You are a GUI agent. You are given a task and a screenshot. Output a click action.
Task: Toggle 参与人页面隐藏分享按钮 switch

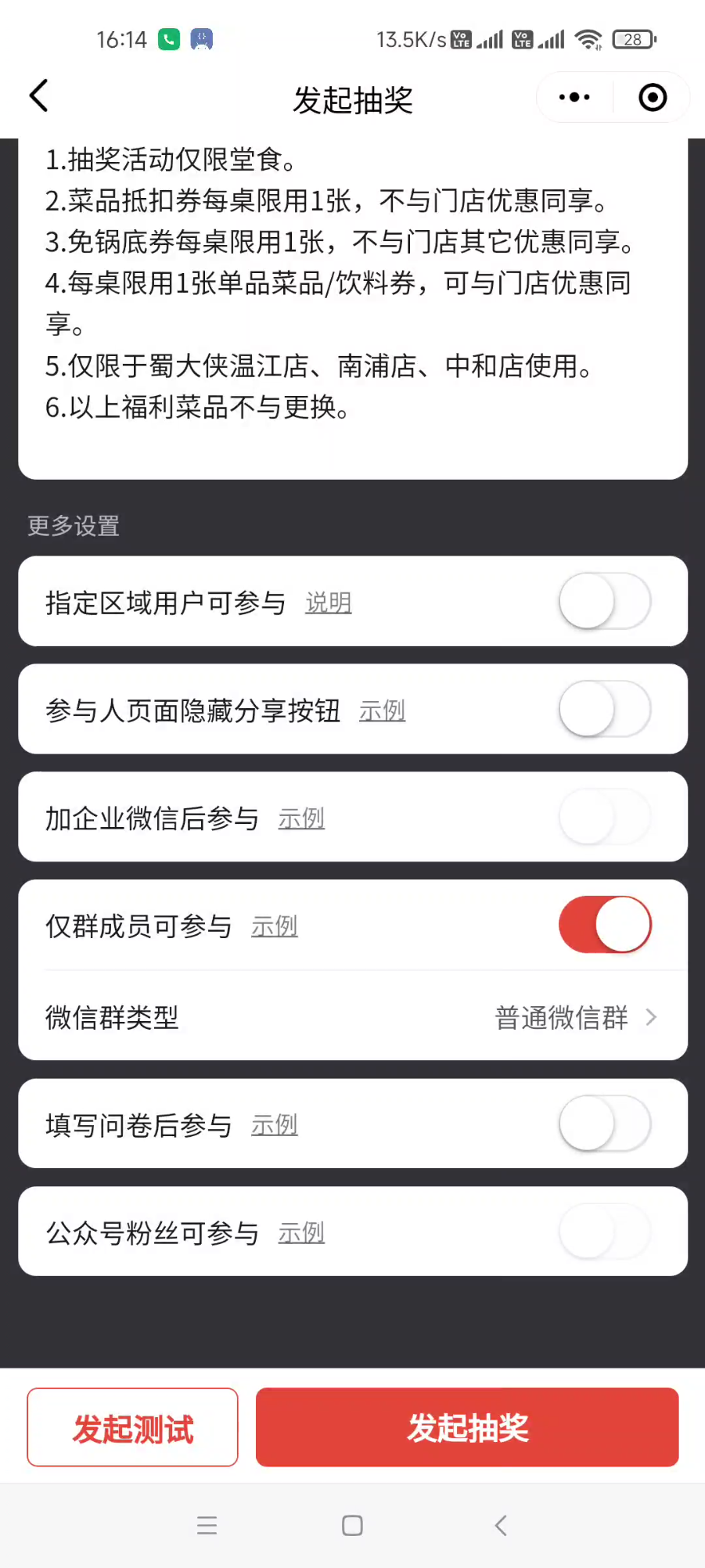604,710
